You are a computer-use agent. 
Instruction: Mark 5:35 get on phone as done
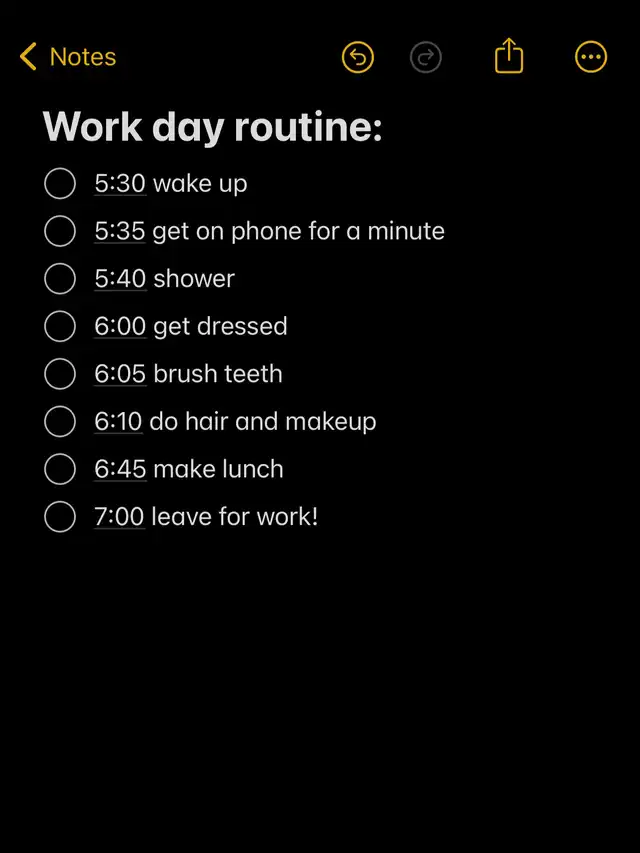pyautogui.click(x=60, y=232)
